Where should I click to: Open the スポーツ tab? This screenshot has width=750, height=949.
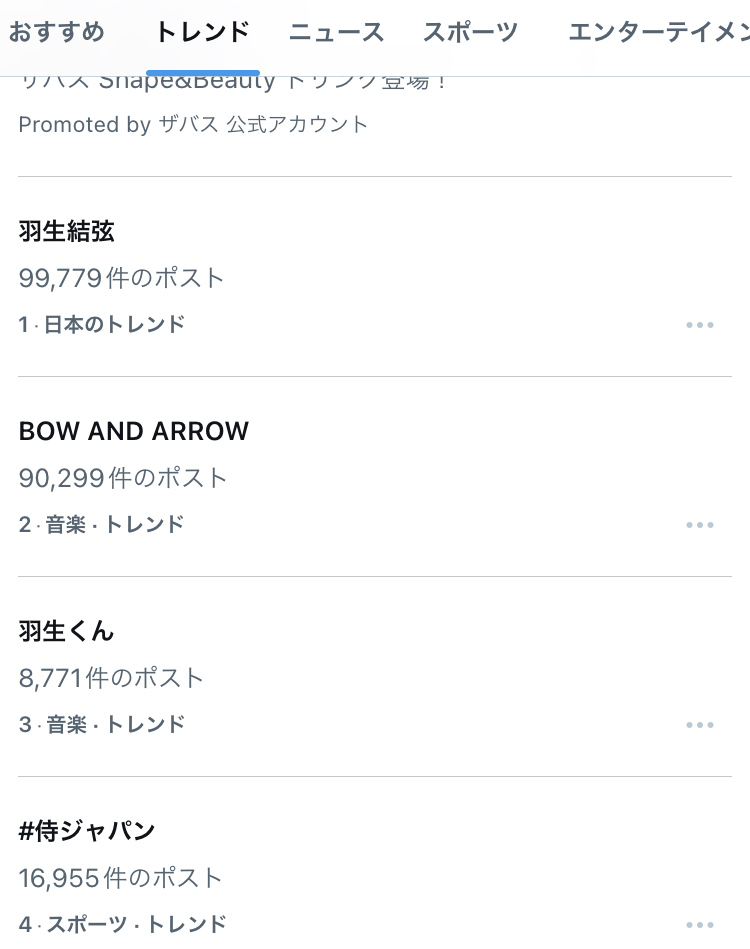(x=470, y=32)
